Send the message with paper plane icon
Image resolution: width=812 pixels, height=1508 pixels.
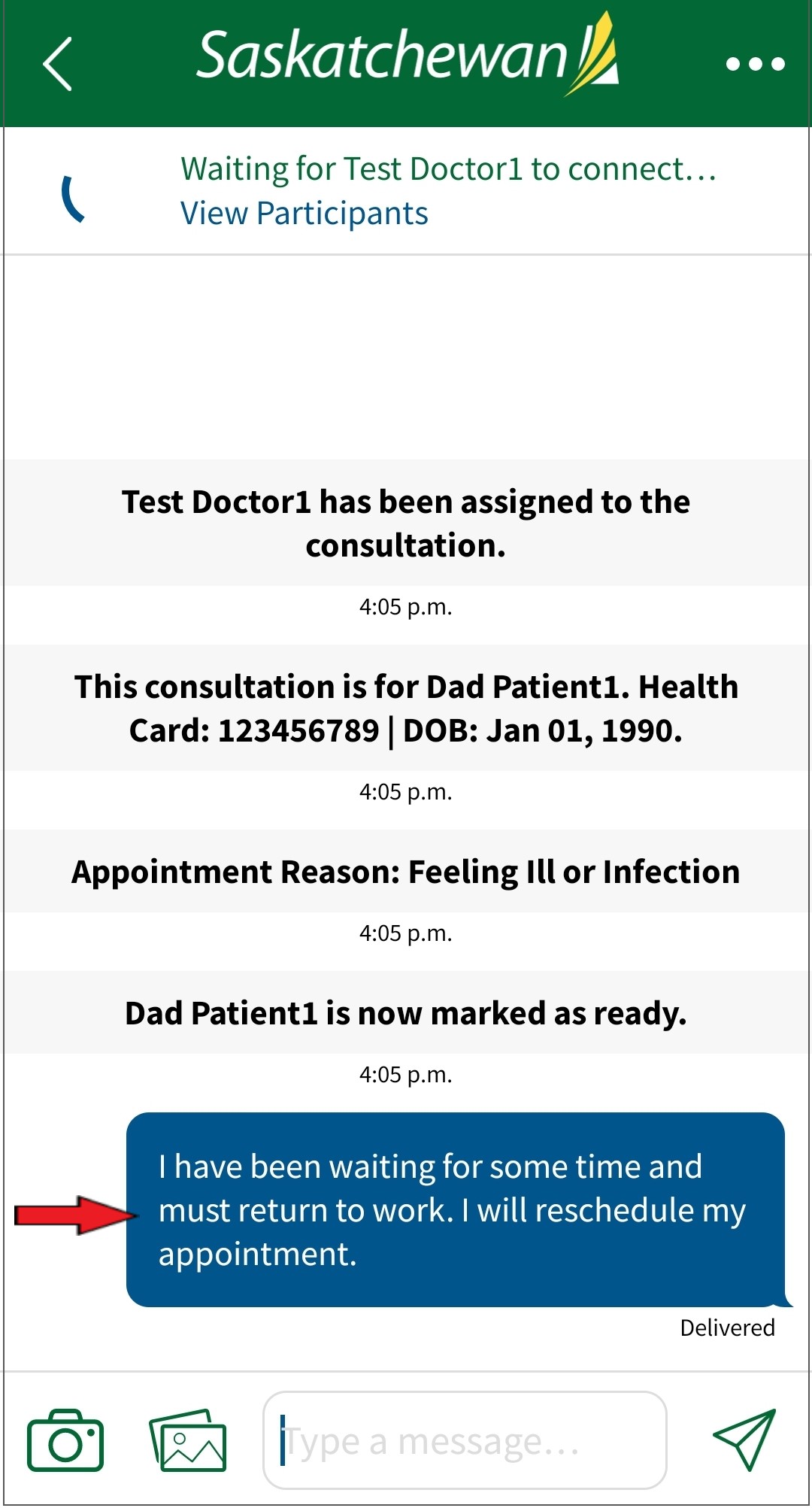coord(744,1440)
